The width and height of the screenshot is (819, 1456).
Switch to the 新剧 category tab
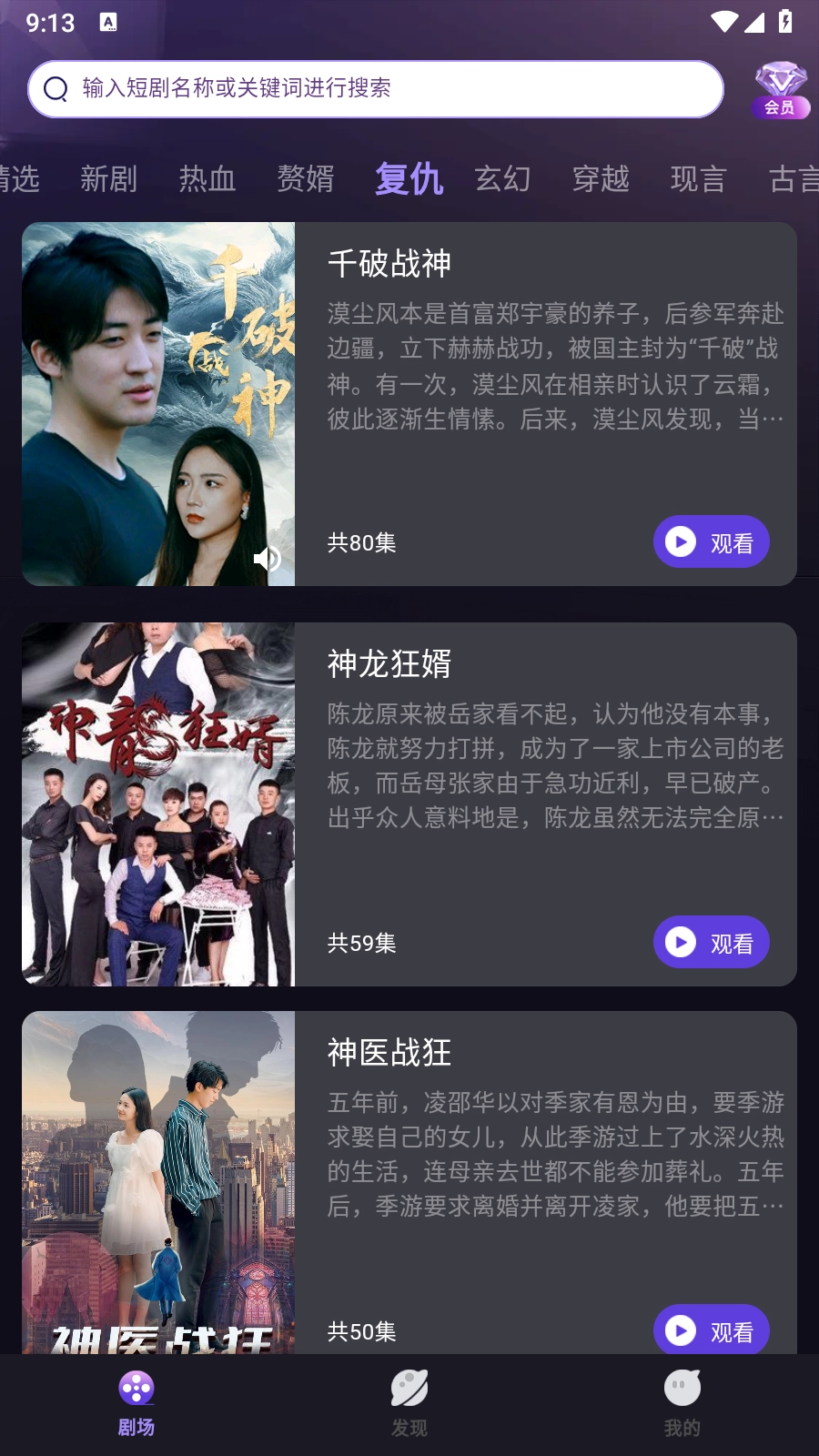pos(108,179)
